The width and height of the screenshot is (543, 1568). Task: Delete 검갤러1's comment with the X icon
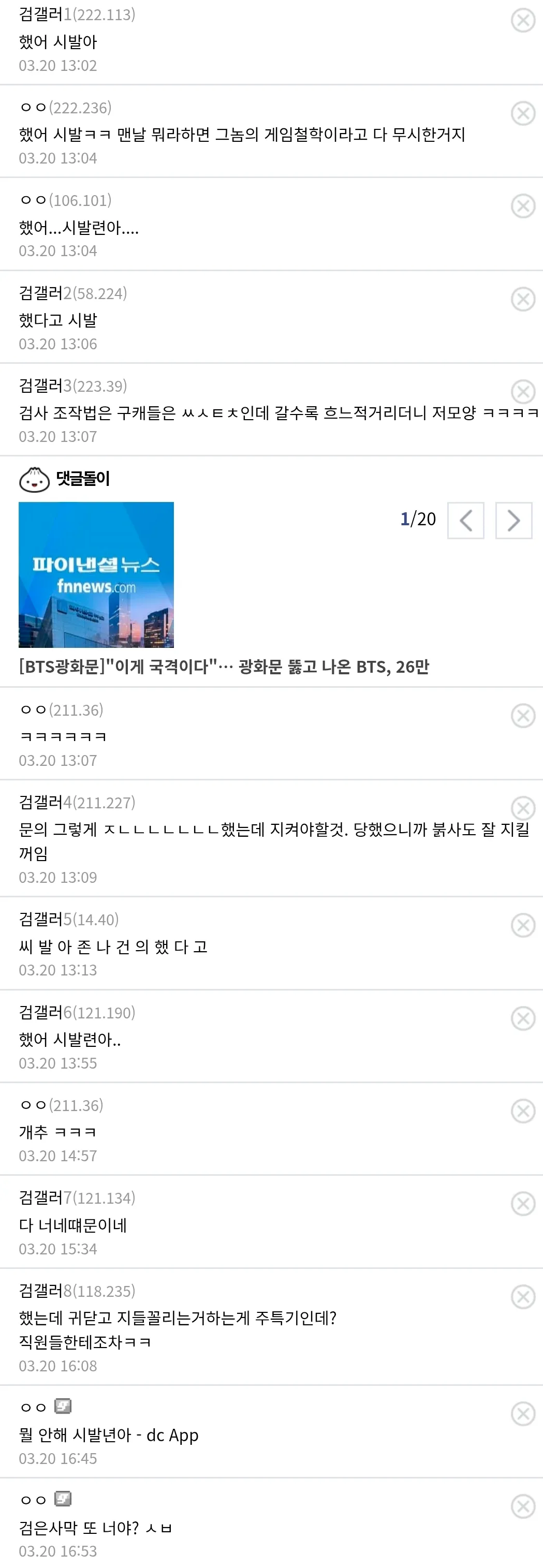coord(523,20)
